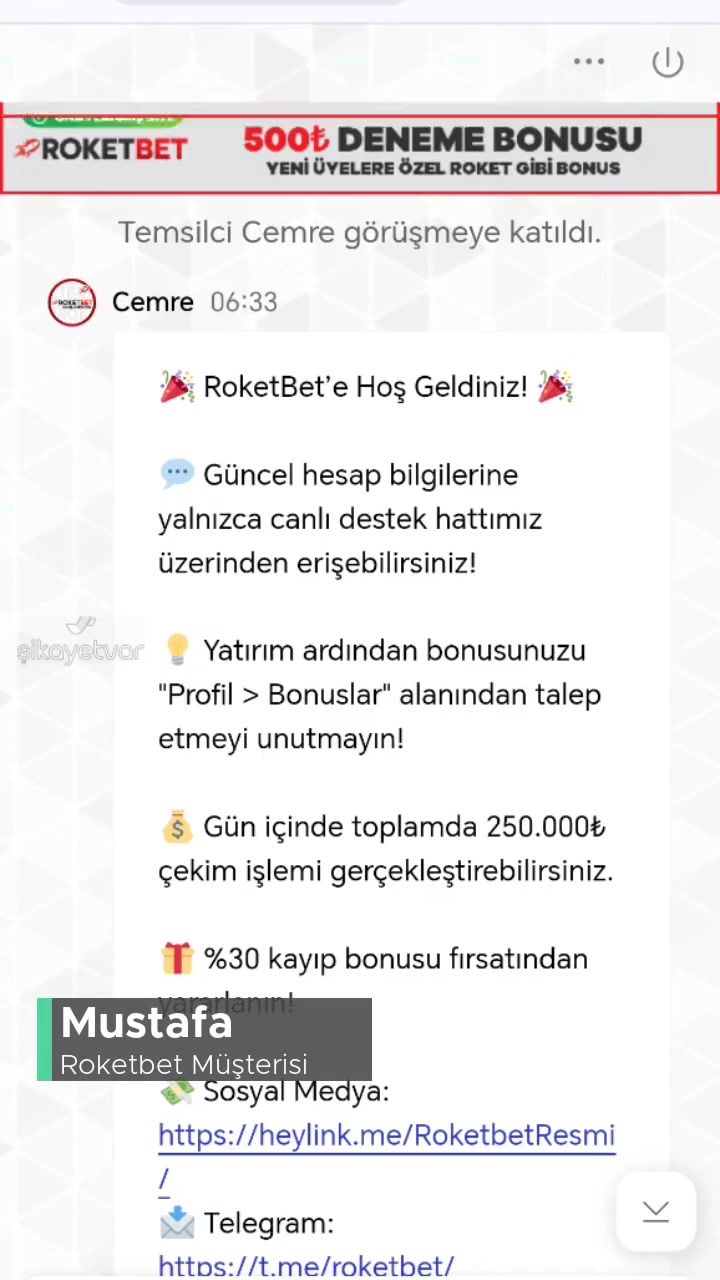The width and height of the screenshot is (720, 1280).
Task: Click the scroll-to-bottom chevron button
Action: [x=655, y=1211]
